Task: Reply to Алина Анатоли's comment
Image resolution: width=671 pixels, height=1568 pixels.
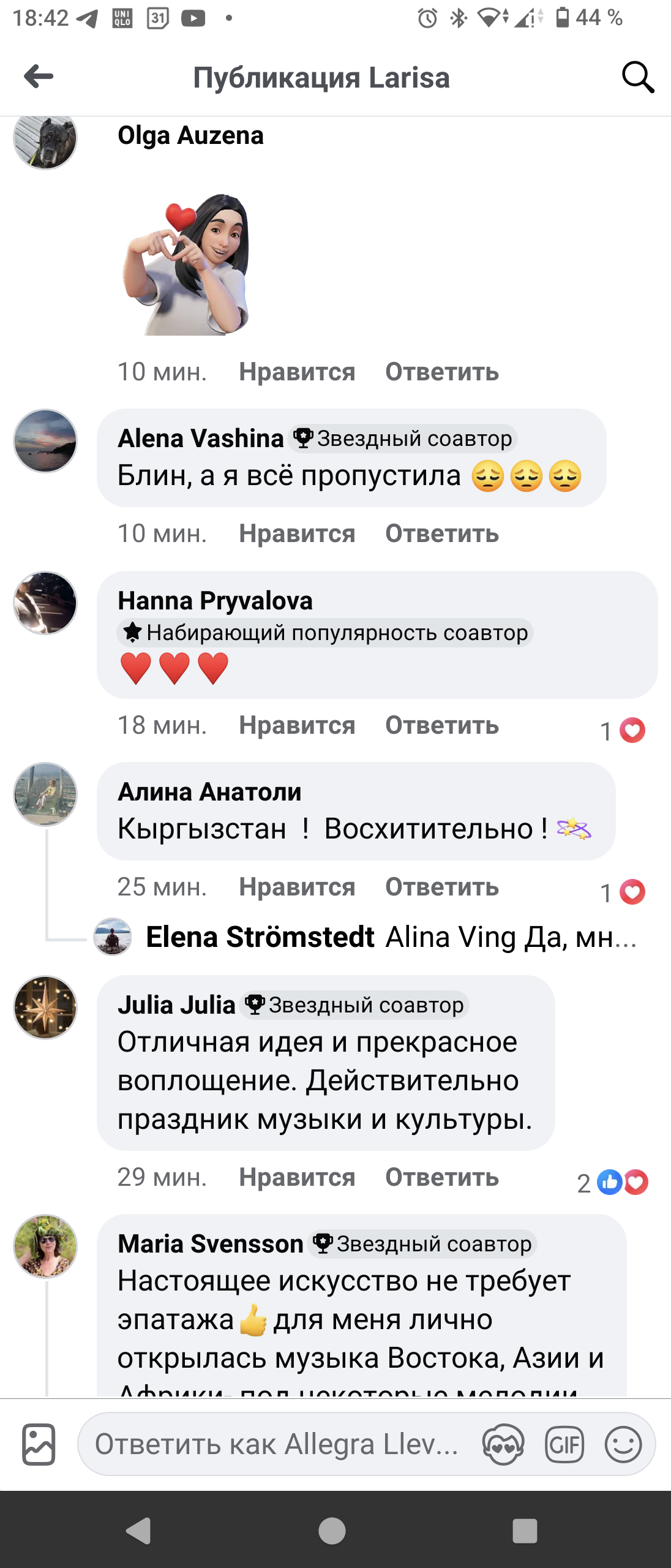Action: pos(441,887)
